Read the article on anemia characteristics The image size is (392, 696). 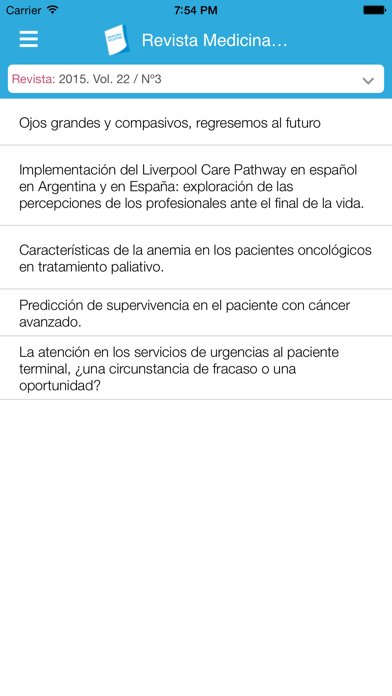pyautogui.click(x=196, y=258)
